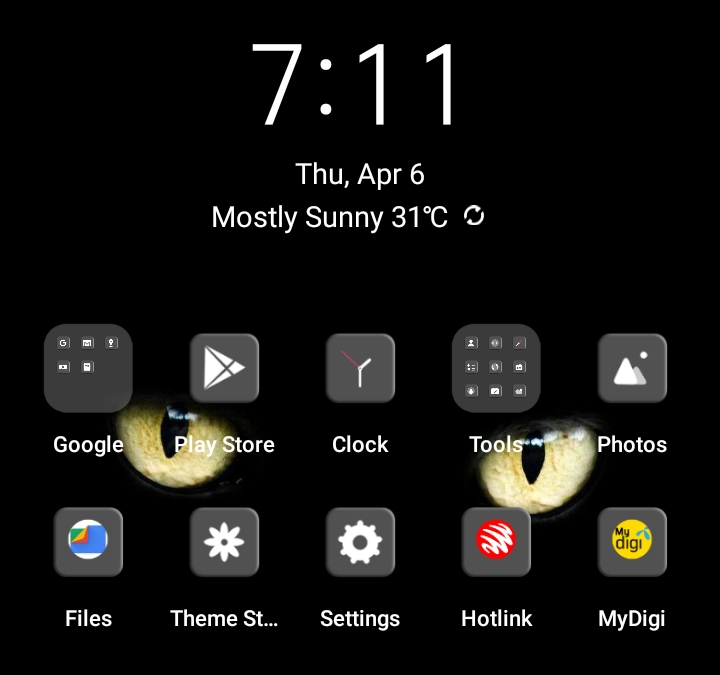Refresh the weather widget
720x675 pixels.
coord(474,216)
